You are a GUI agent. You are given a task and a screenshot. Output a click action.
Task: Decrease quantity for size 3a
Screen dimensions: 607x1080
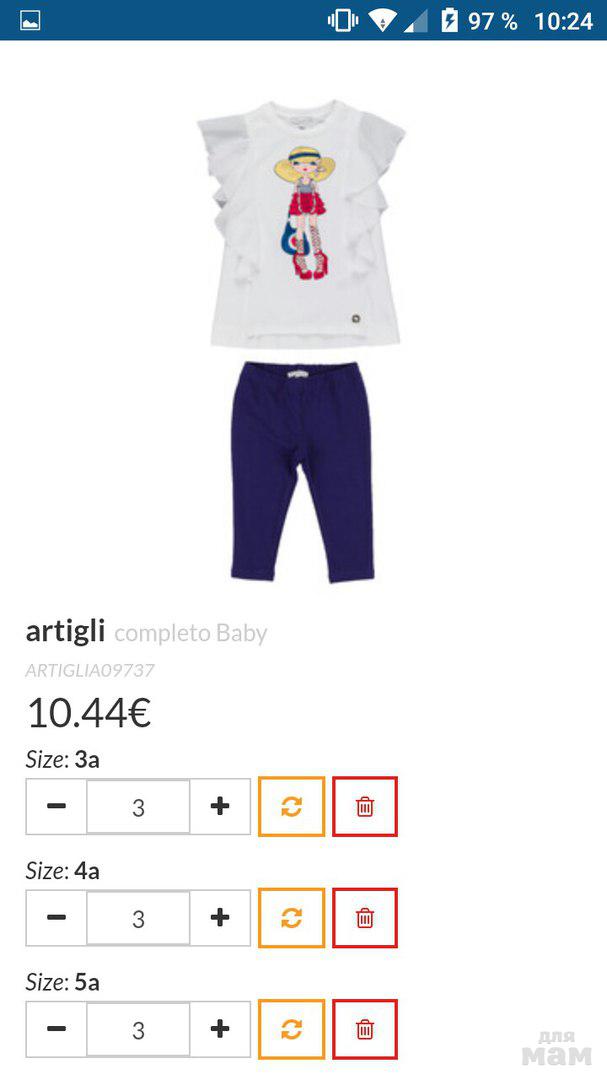pyautogui.click(x=56, y=807)
